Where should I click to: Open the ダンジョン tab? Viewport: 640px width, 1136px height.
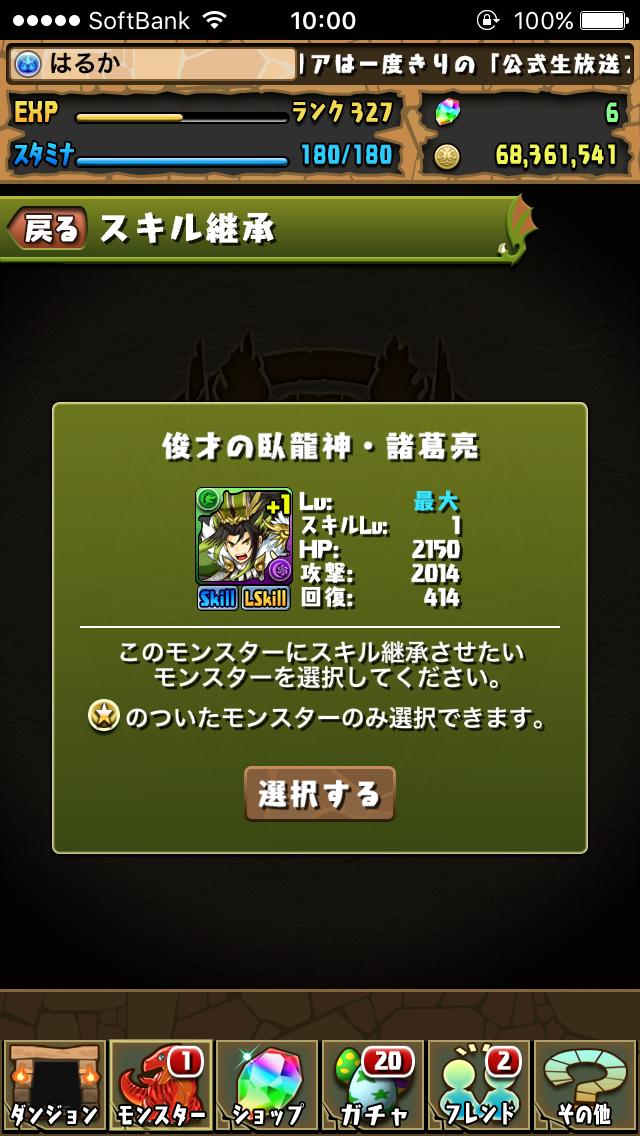(x=53, y=1086)
